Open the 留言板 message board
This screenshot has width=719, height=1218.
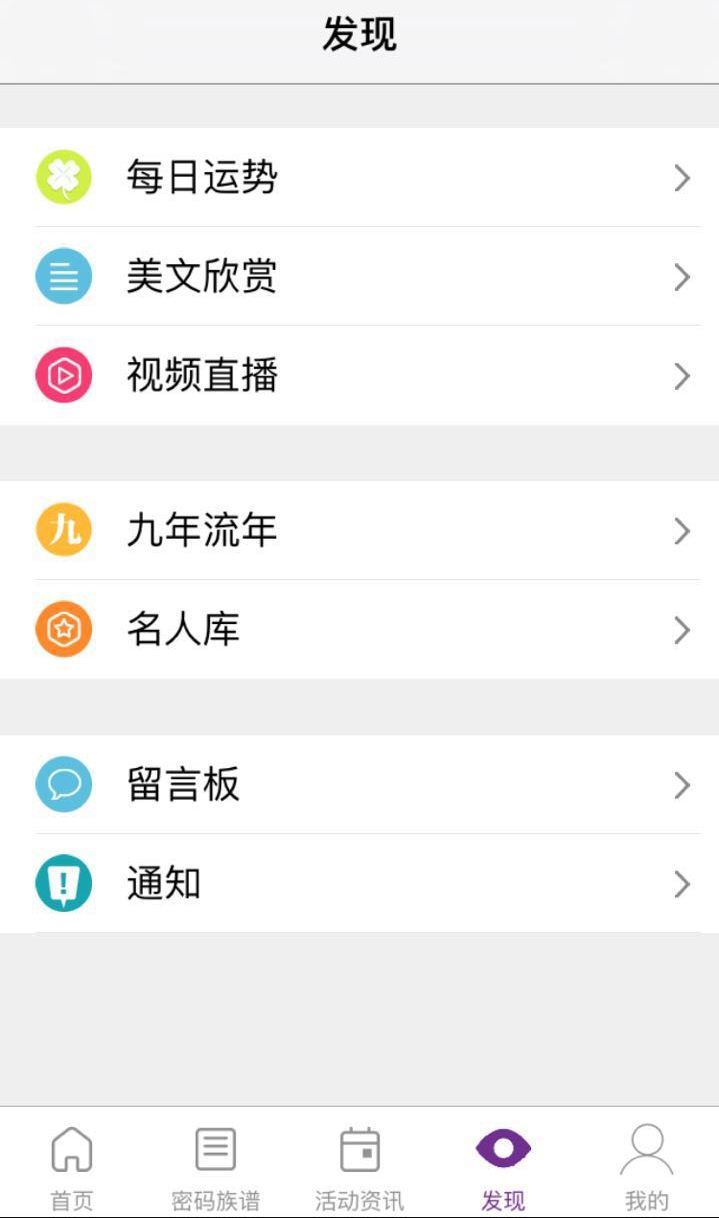(x=360, y=785)
